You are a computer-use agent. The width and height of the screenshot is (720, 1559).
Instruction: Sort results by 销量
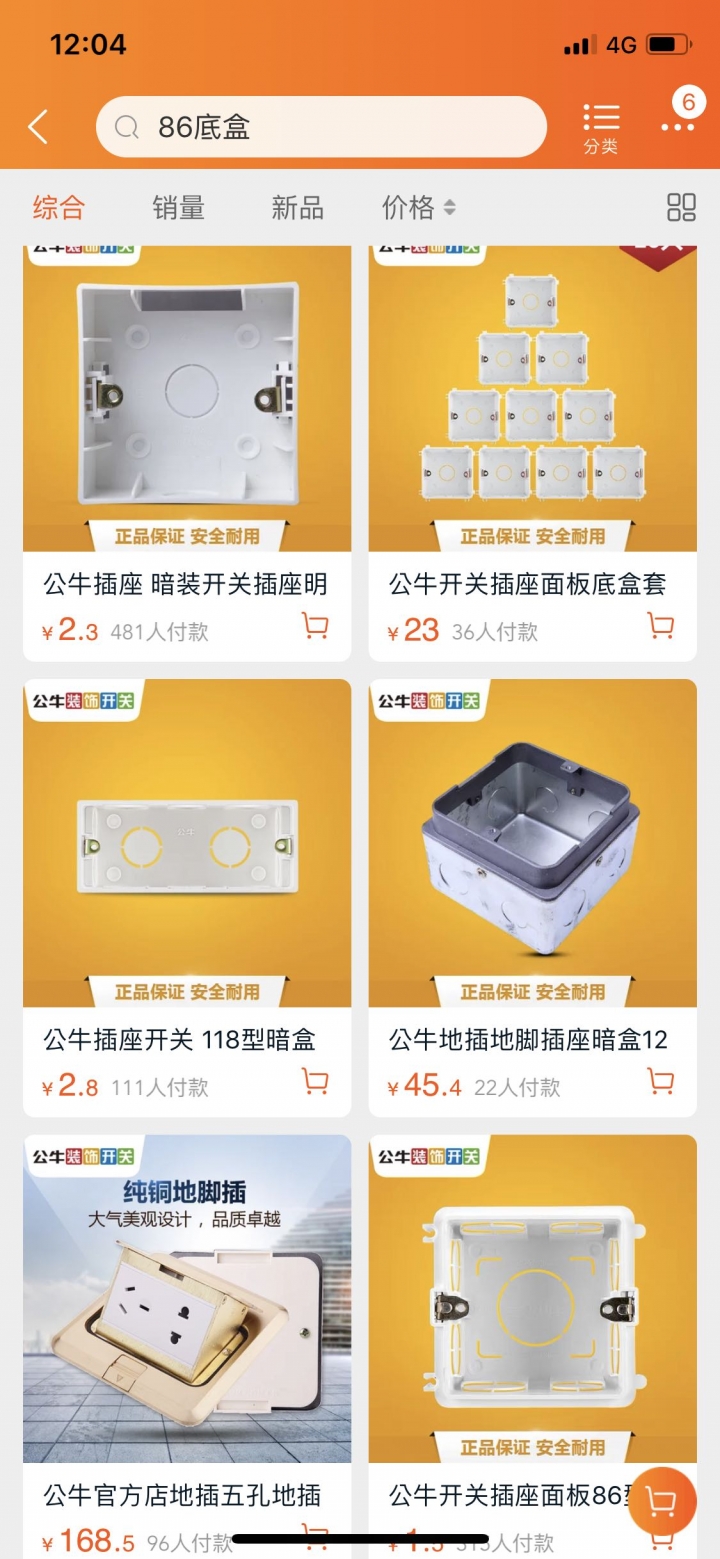[x=178, y=208]
